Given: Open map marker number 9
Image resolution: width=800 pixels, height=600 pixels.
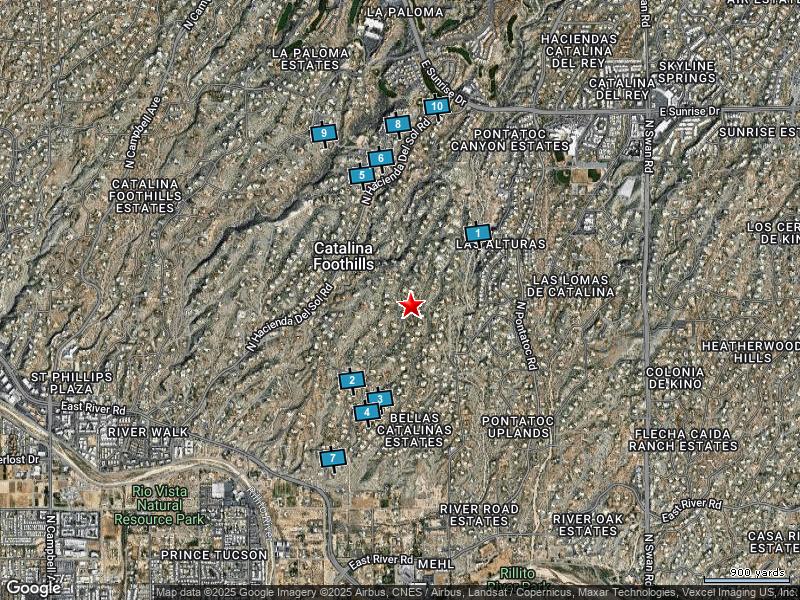Looking at the screenshot, I should tap(322, 132).
